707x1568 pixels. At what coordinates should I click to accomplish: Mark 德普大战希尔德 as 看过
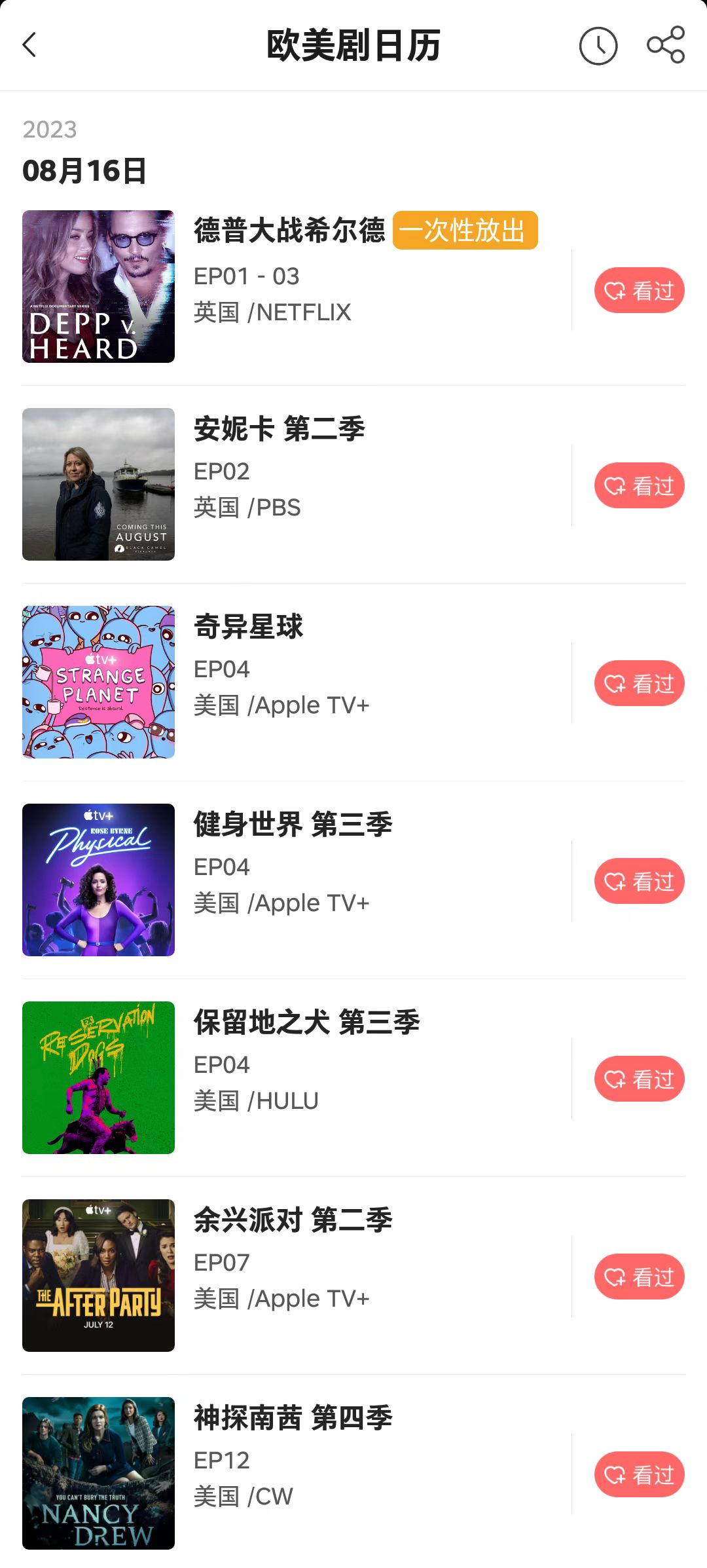[x=639, y=290]
